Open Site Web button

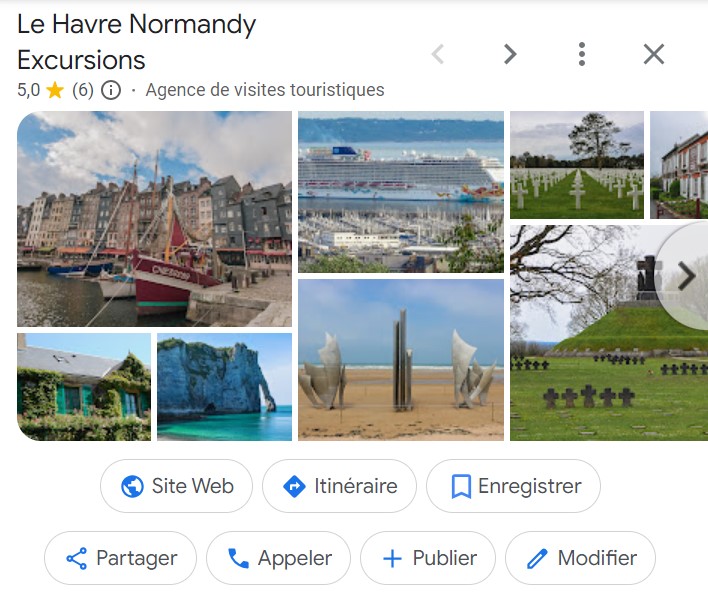click(176, 486)
